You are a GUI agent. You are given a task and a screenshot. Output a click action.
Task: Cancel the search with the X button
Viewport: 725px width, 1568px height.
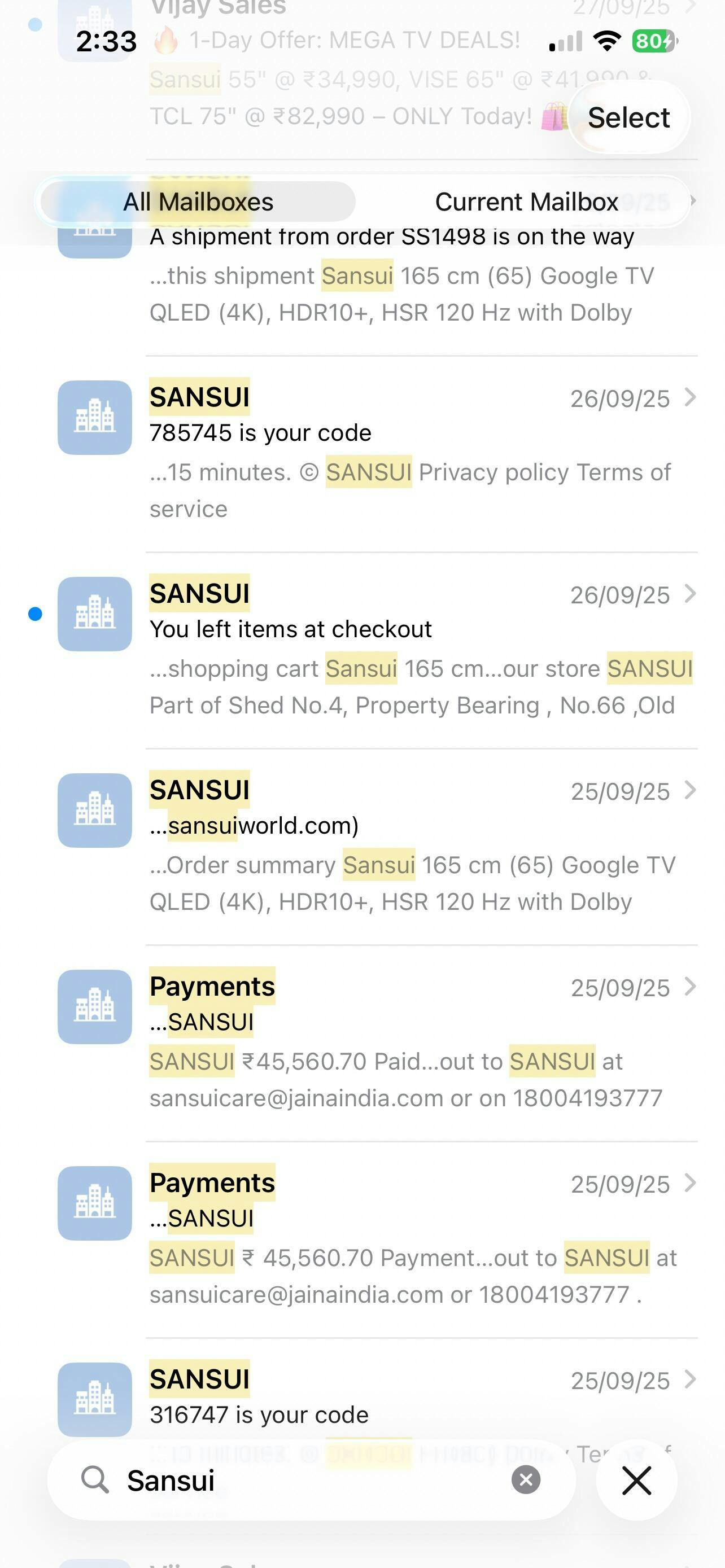[x=636, y=1480]
